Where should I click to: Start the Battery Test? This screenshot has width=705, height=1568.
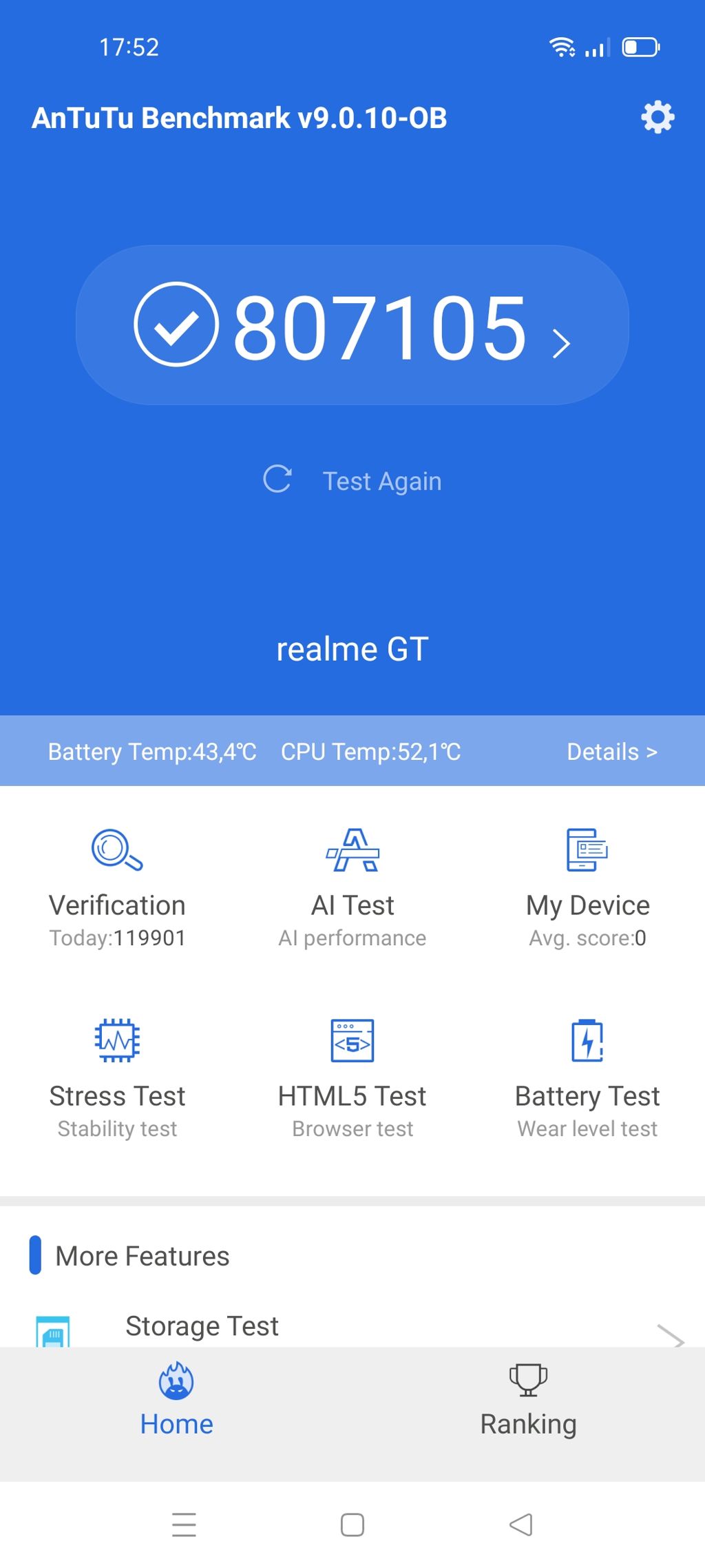(587, 1078)
